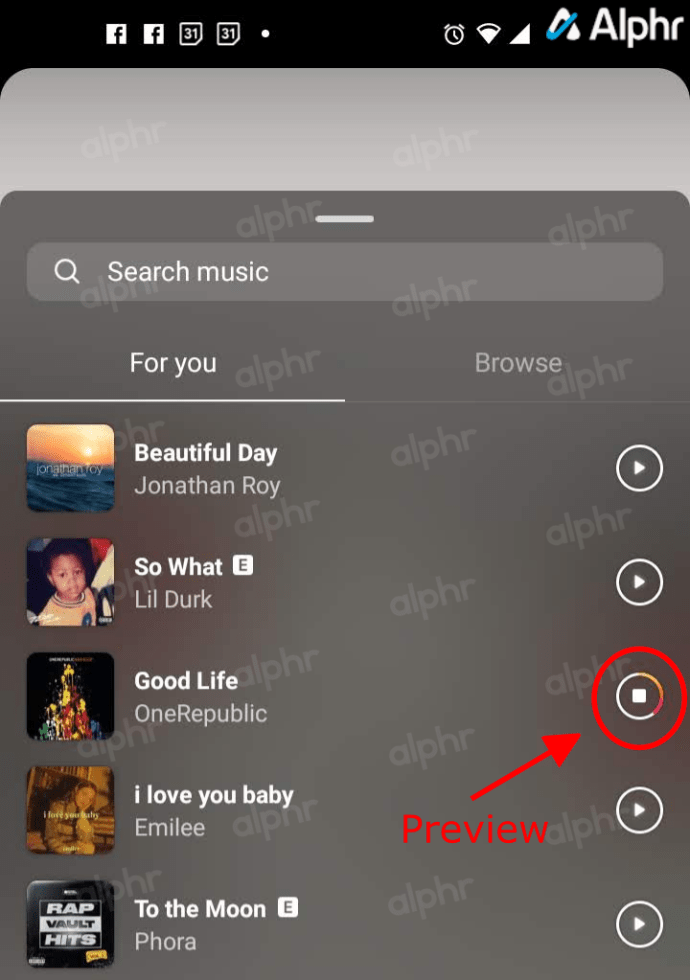690x980 pixels.
Task: Play preview of To the Moon
Action: 639,924
